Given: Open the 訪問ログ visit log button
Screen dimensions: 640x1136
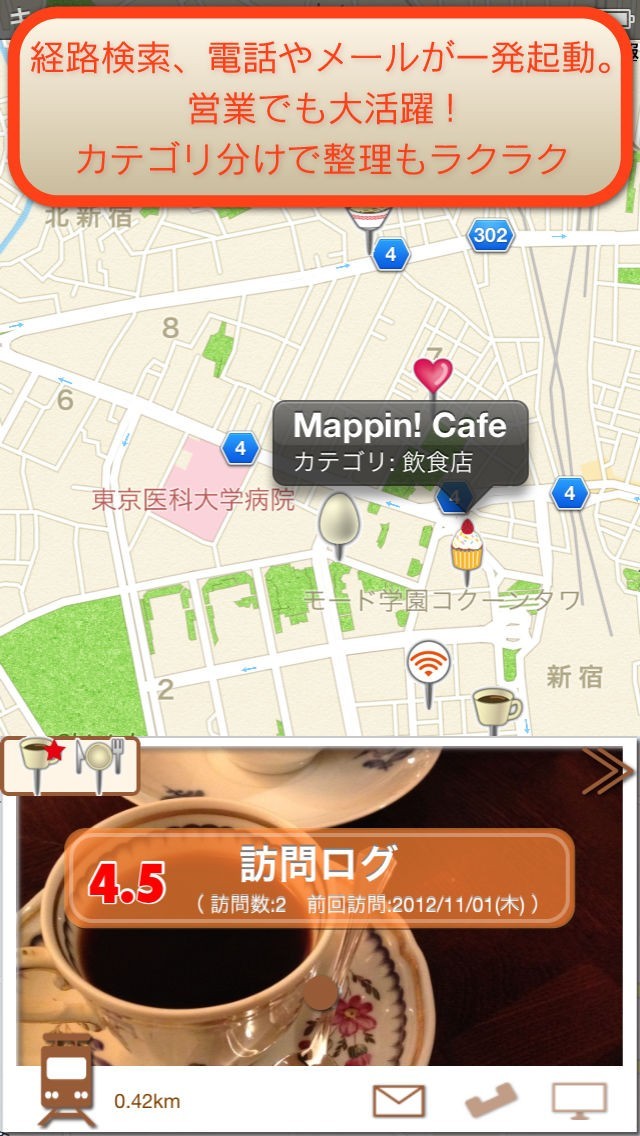Looking at the screenshot, I should click(x=320, y=877).
